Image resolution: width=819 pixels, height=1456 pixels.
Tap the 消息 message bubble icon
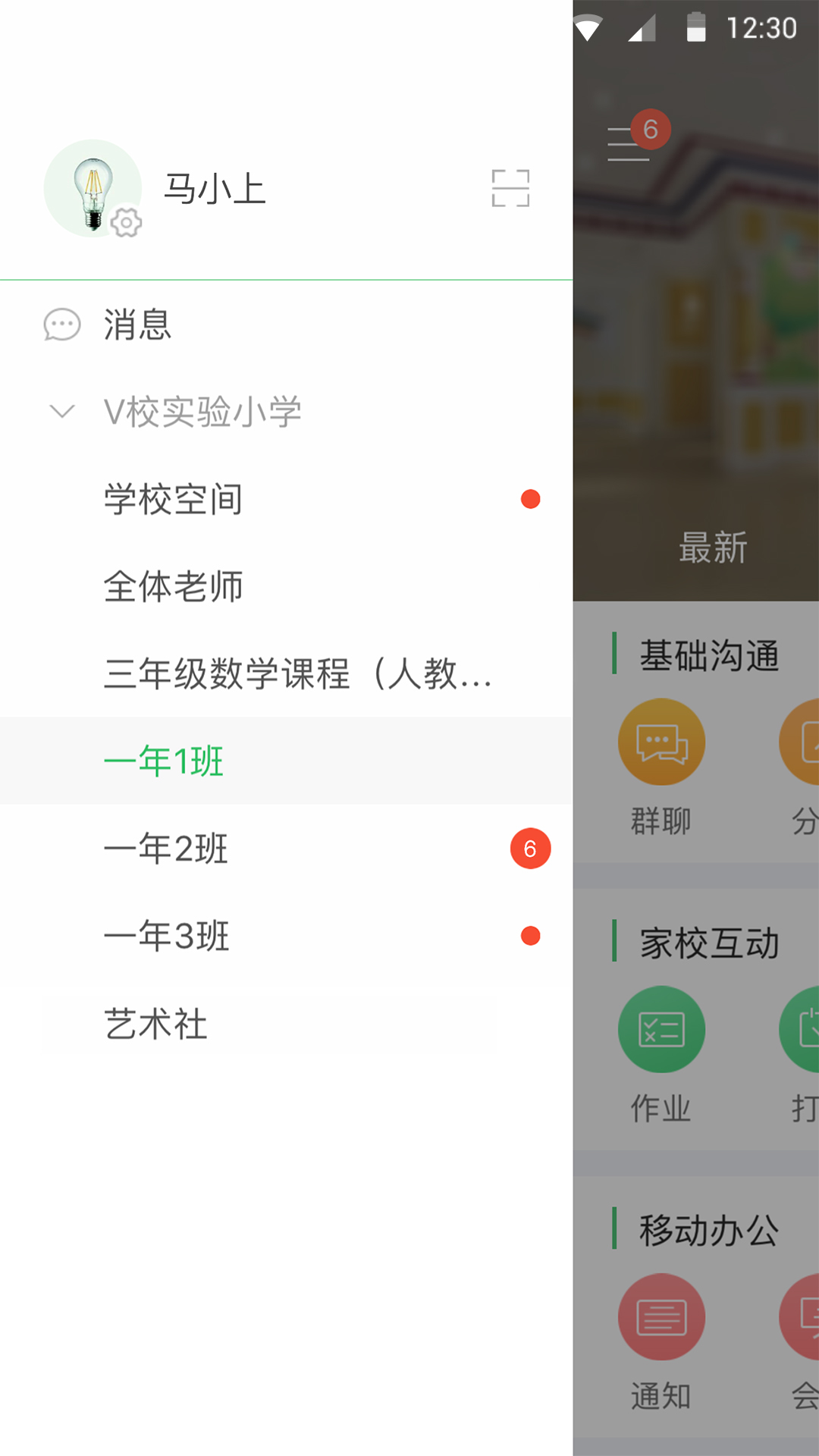pyautogui.click(x=61, y=325)
